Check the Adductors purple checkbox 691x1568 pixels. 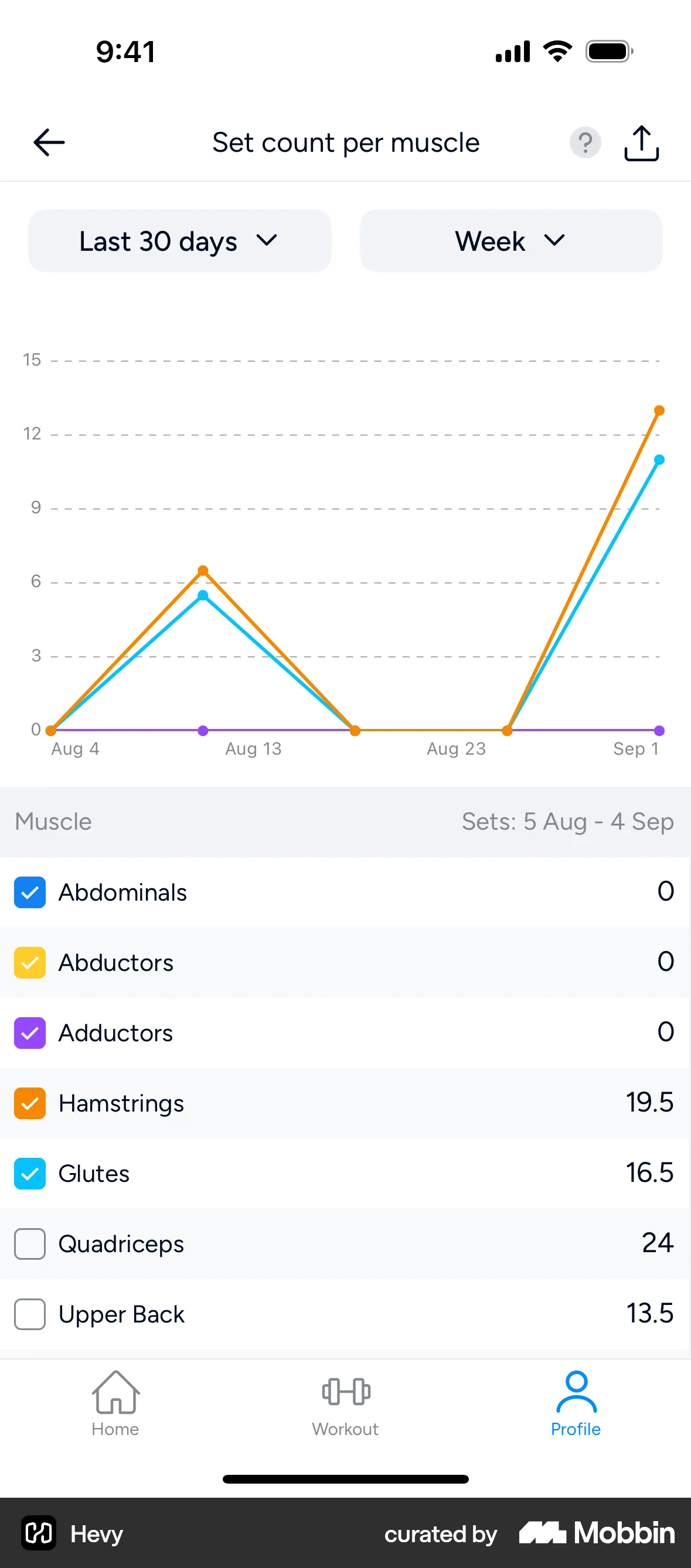tap(29, 1033)
